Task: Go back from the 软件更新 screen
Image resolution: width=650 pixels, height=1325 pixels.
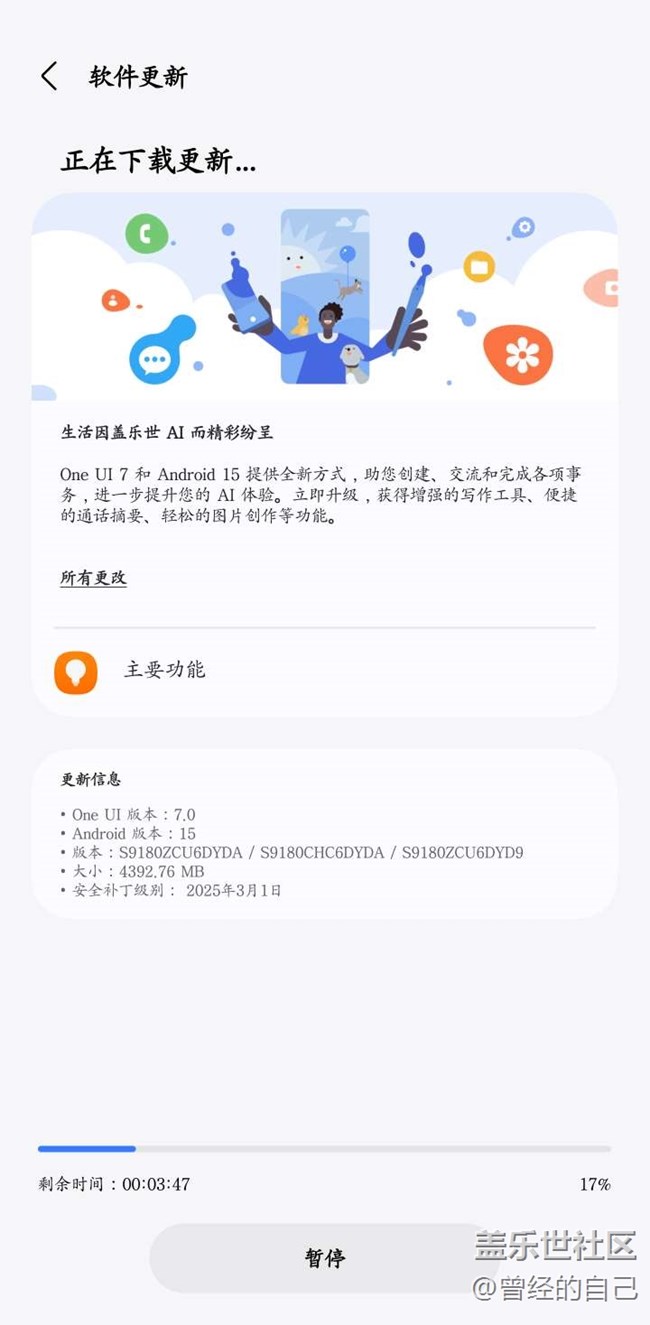Action: [x=49, y=76]
